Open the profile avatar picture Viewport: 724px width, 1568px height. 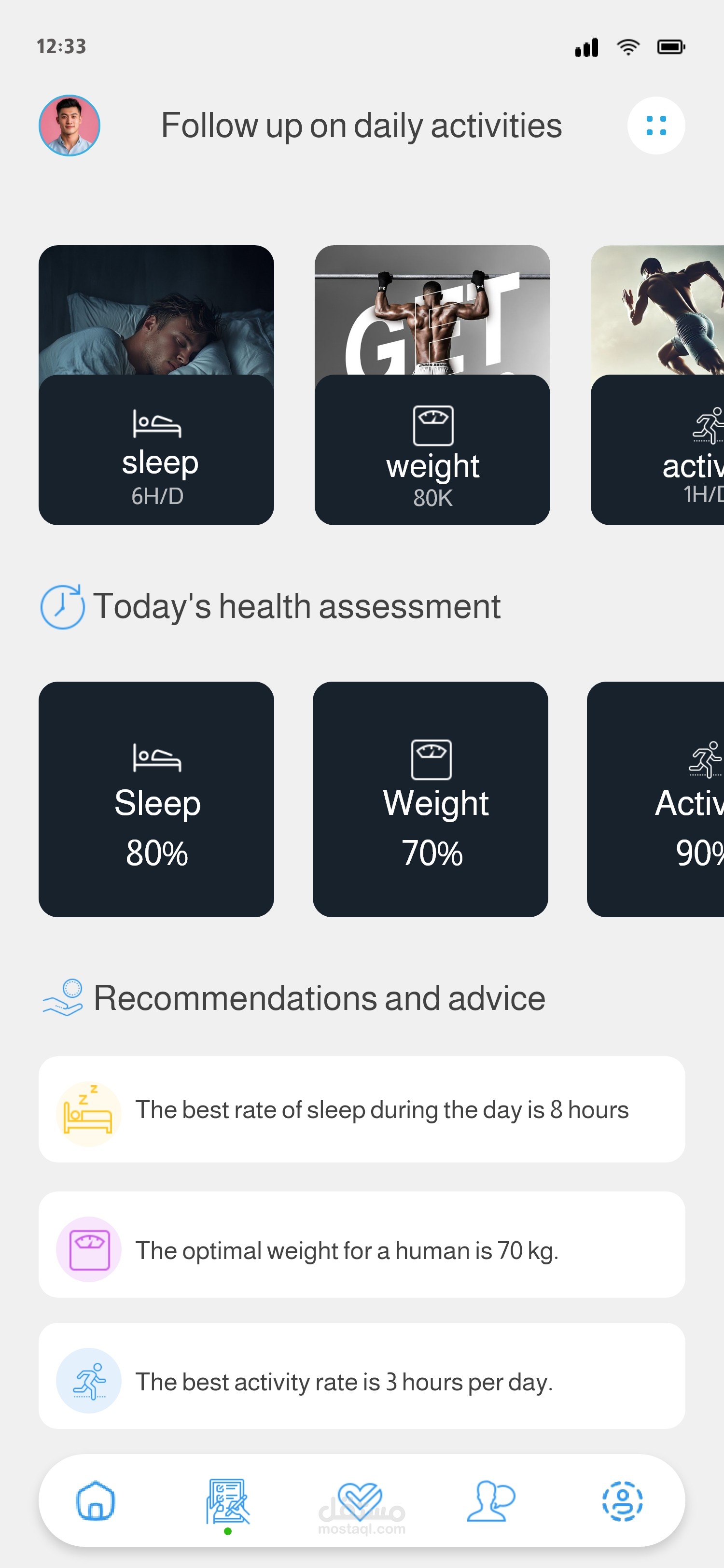coord(70,126)
